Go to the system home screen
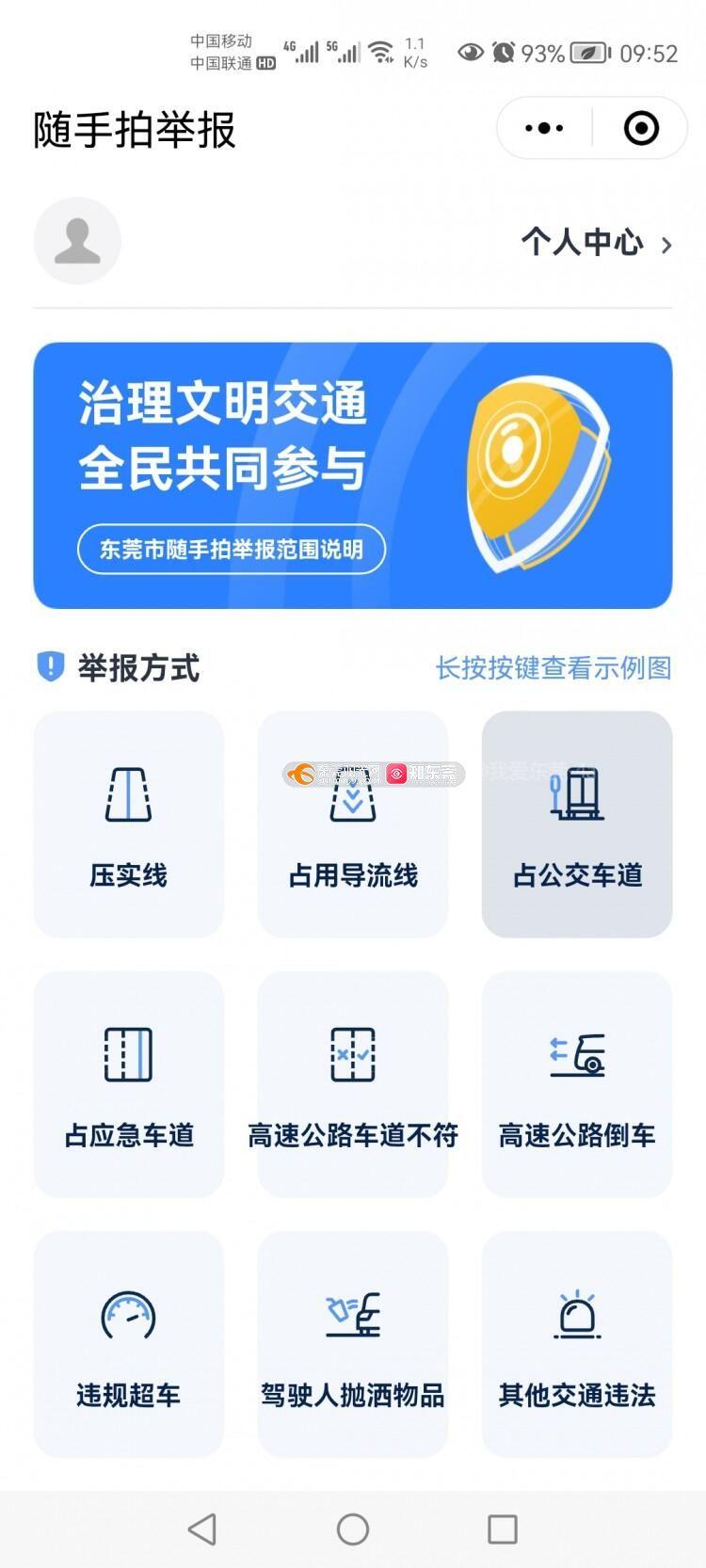 pyautogui.click(x=353, y=1529)
